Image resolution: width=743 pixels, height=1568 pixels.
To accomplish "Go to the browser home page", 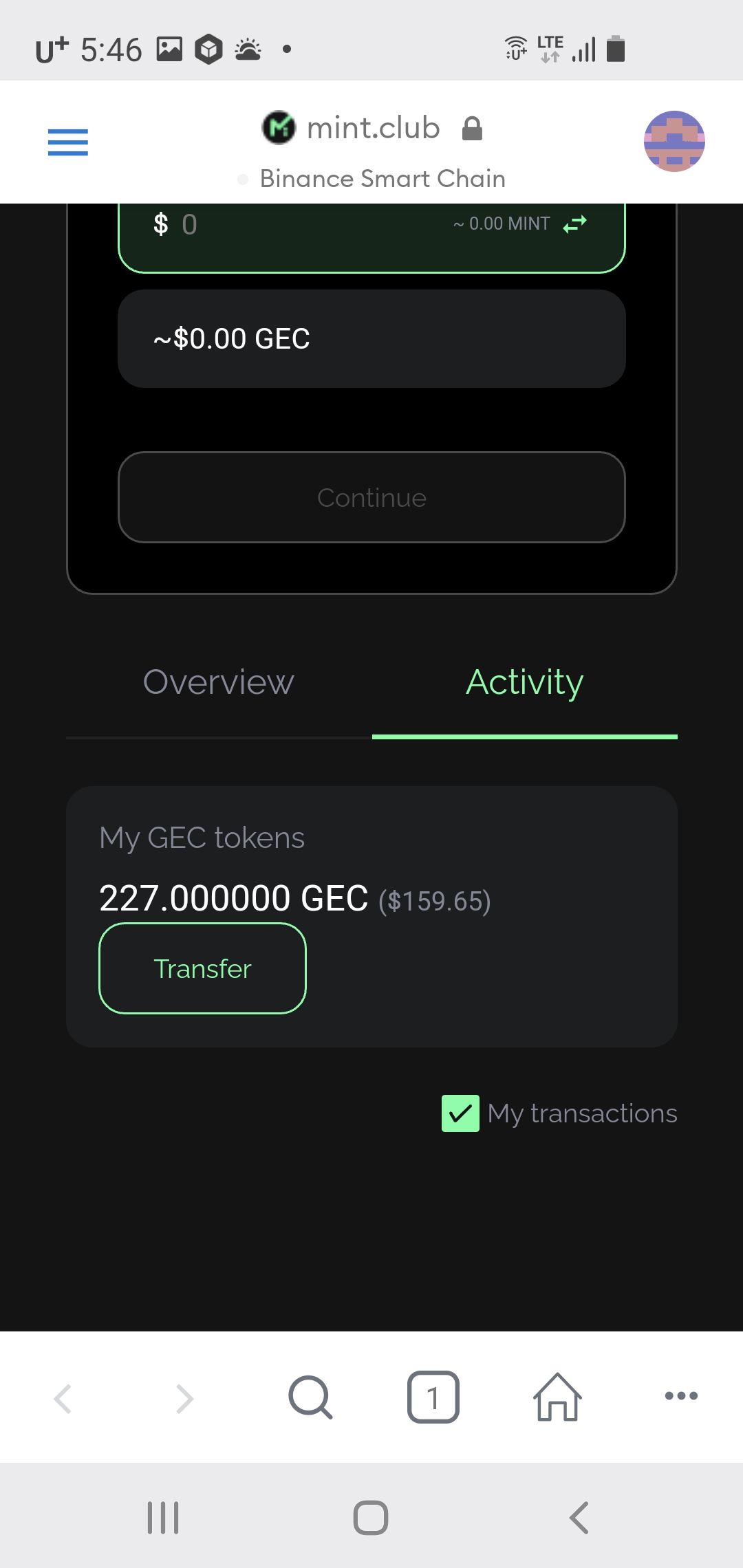I will point(557,1397).
